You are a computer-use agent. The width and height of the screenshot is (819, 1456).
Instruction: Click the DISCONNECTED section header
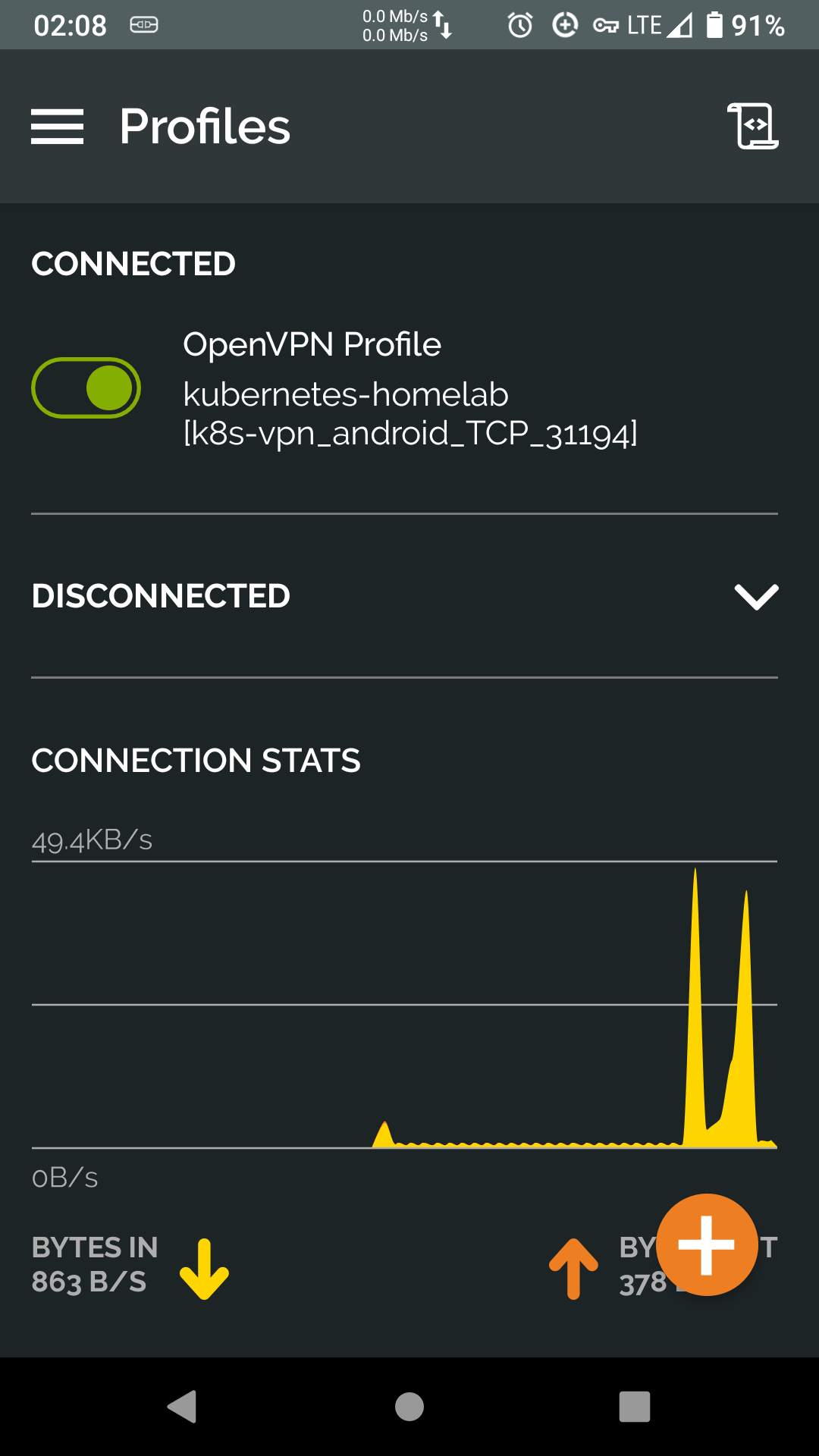[x=161, y=596]
